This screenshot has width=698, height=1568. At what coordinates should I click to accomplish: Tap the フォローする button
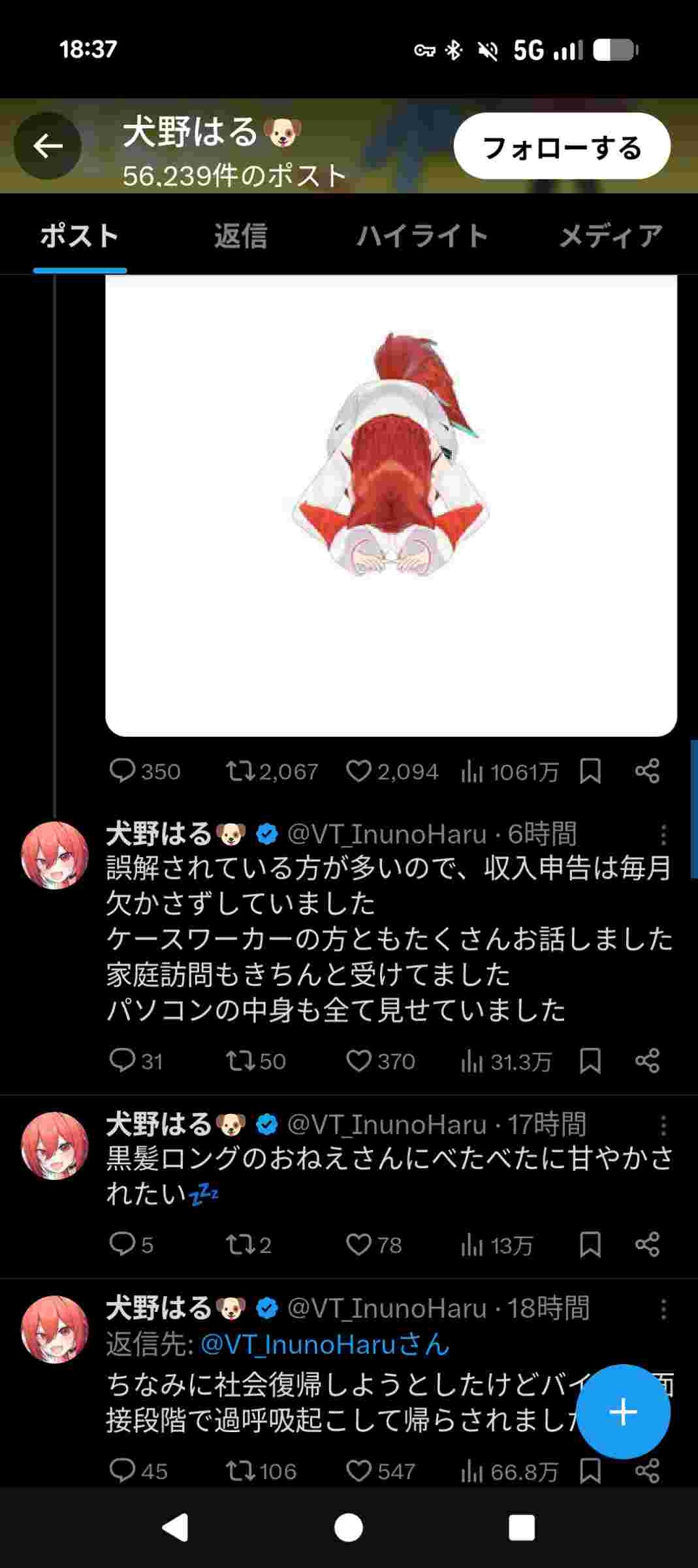coord(562,146)
